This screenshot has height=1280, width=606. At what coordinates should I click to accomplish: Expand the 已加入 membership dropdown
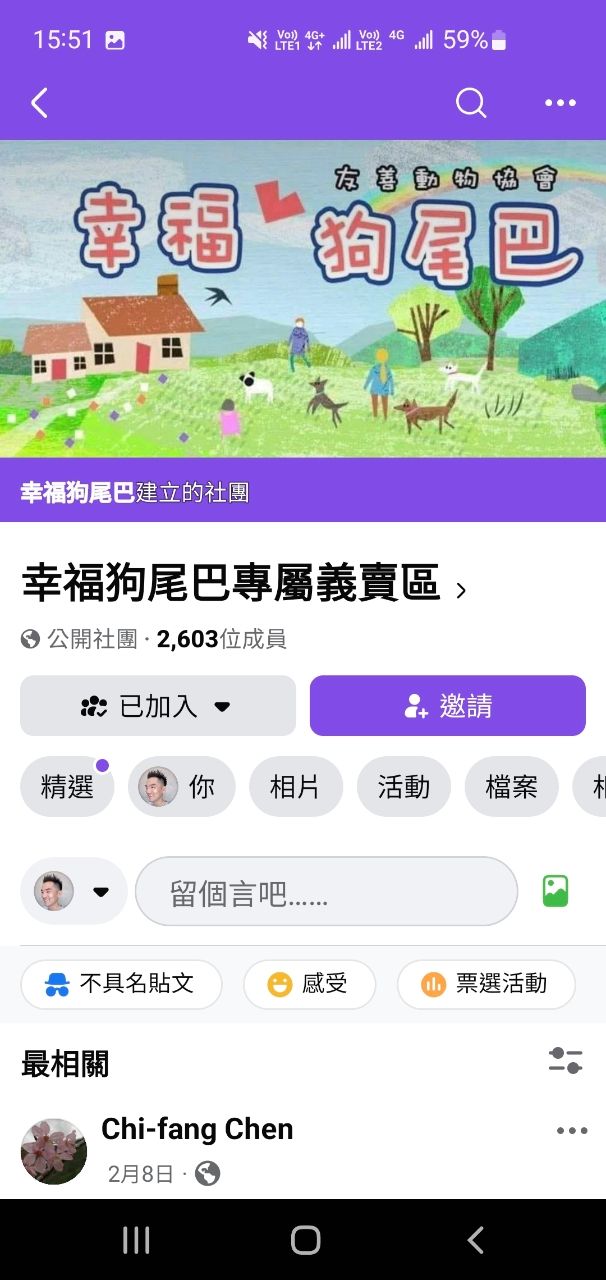click(158, 706)
